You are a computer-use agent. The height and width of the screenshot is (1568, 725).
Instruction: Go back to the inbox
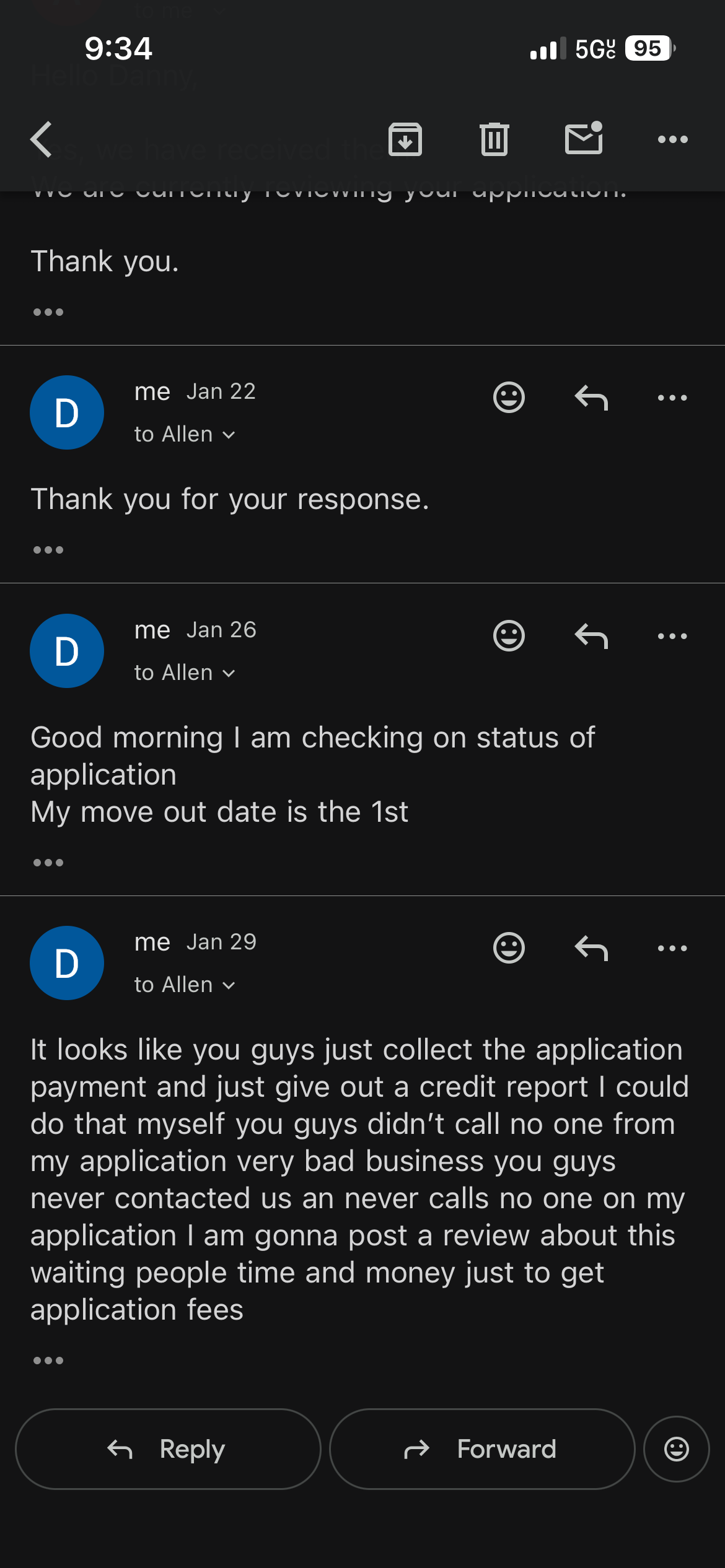tap(42, 139)
